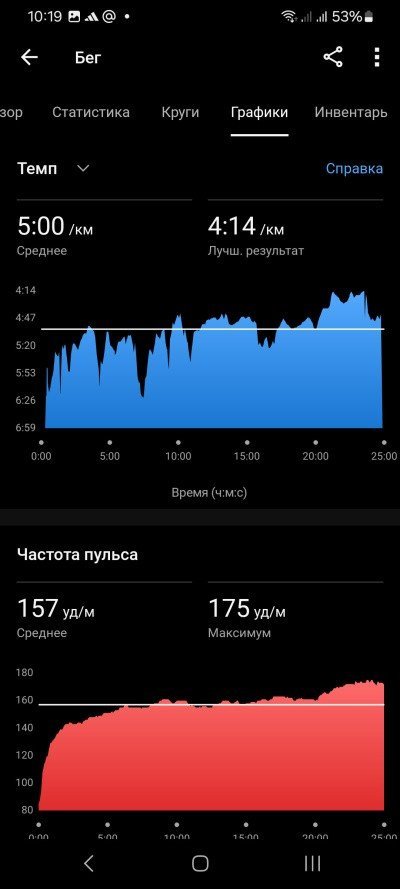This screenshot has height=889, width=400.
Task: Expand the Темп chart dropdown
Action: [54, 168]
